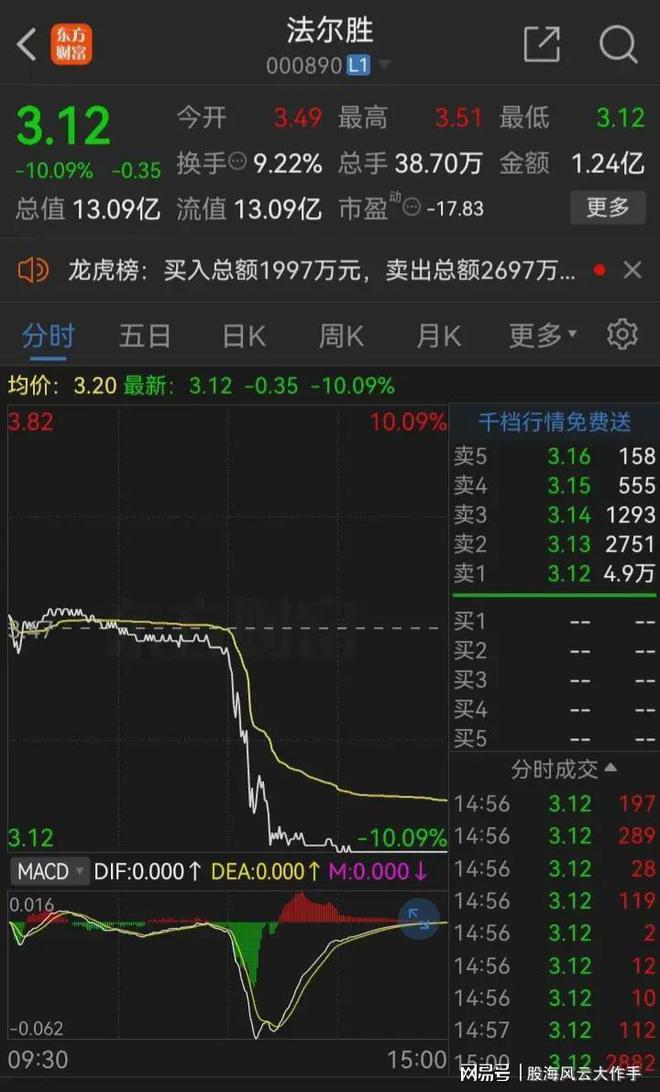Viewport: 660px width, 1092px height.
Task: Open the 更多 chart period dropdown
Action: 543,336
